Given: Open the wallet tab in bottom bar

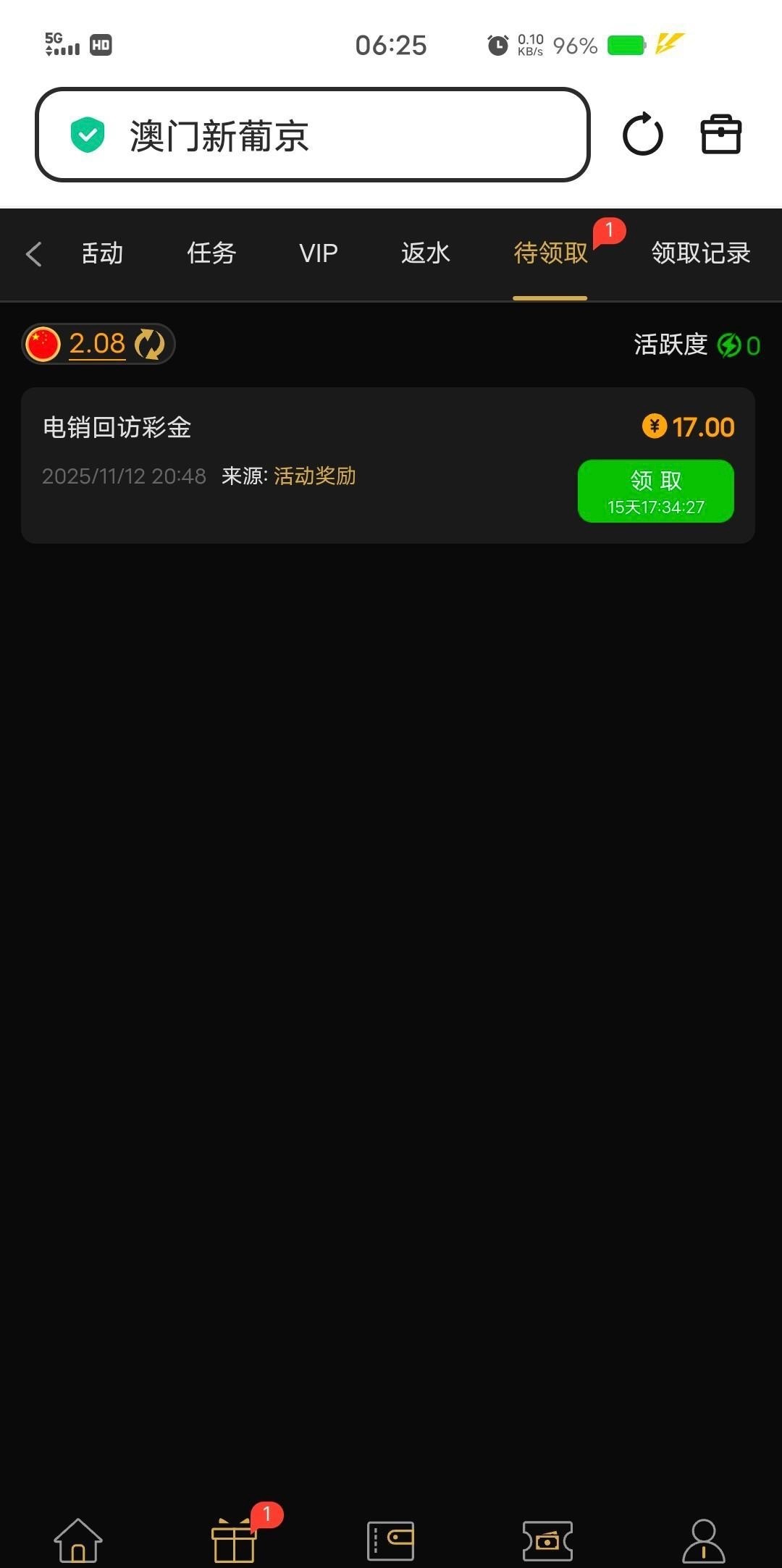Looking at the screenshot, I should pyautogui.click(x=391, y=1540).
